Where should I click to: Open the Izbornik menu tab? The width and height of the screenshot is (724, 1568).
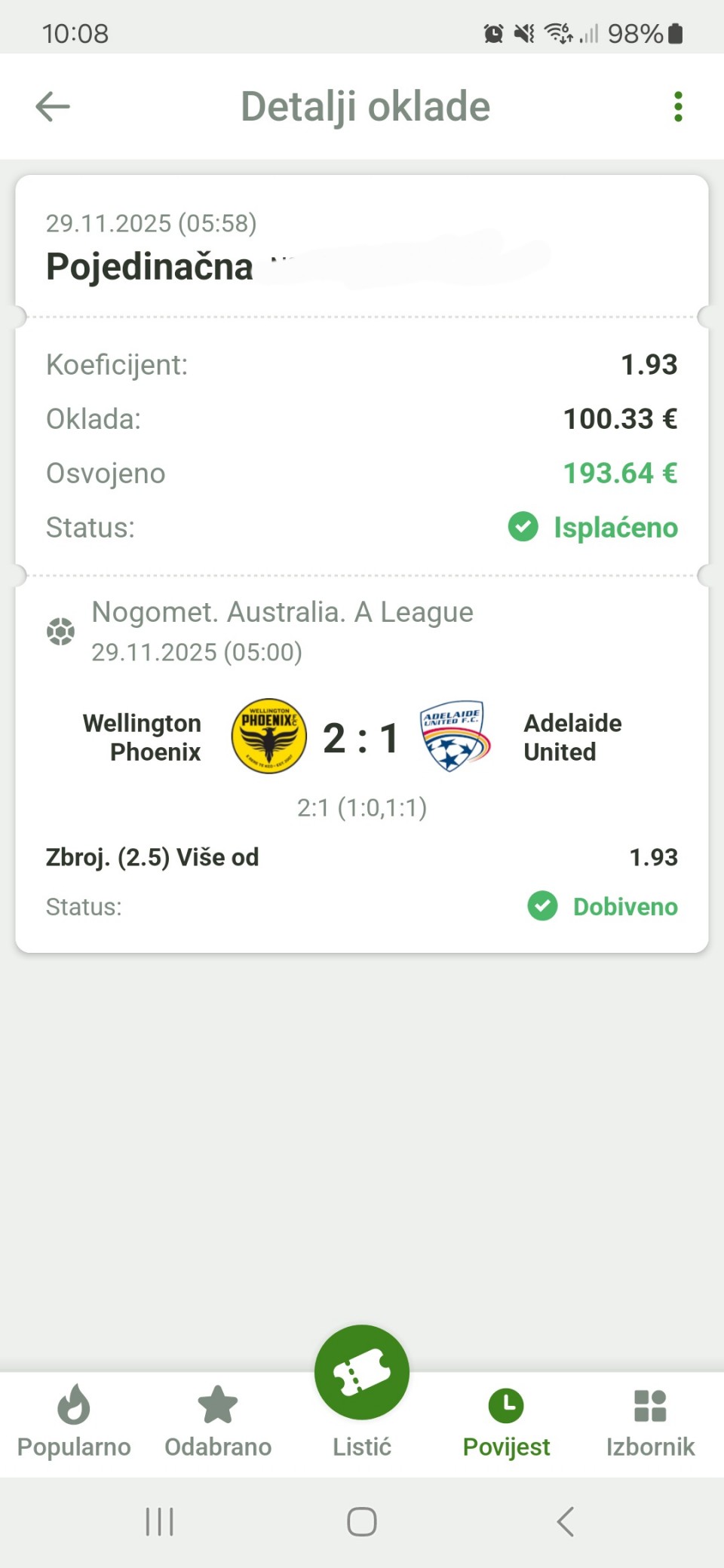click(x=650, y=1421)
